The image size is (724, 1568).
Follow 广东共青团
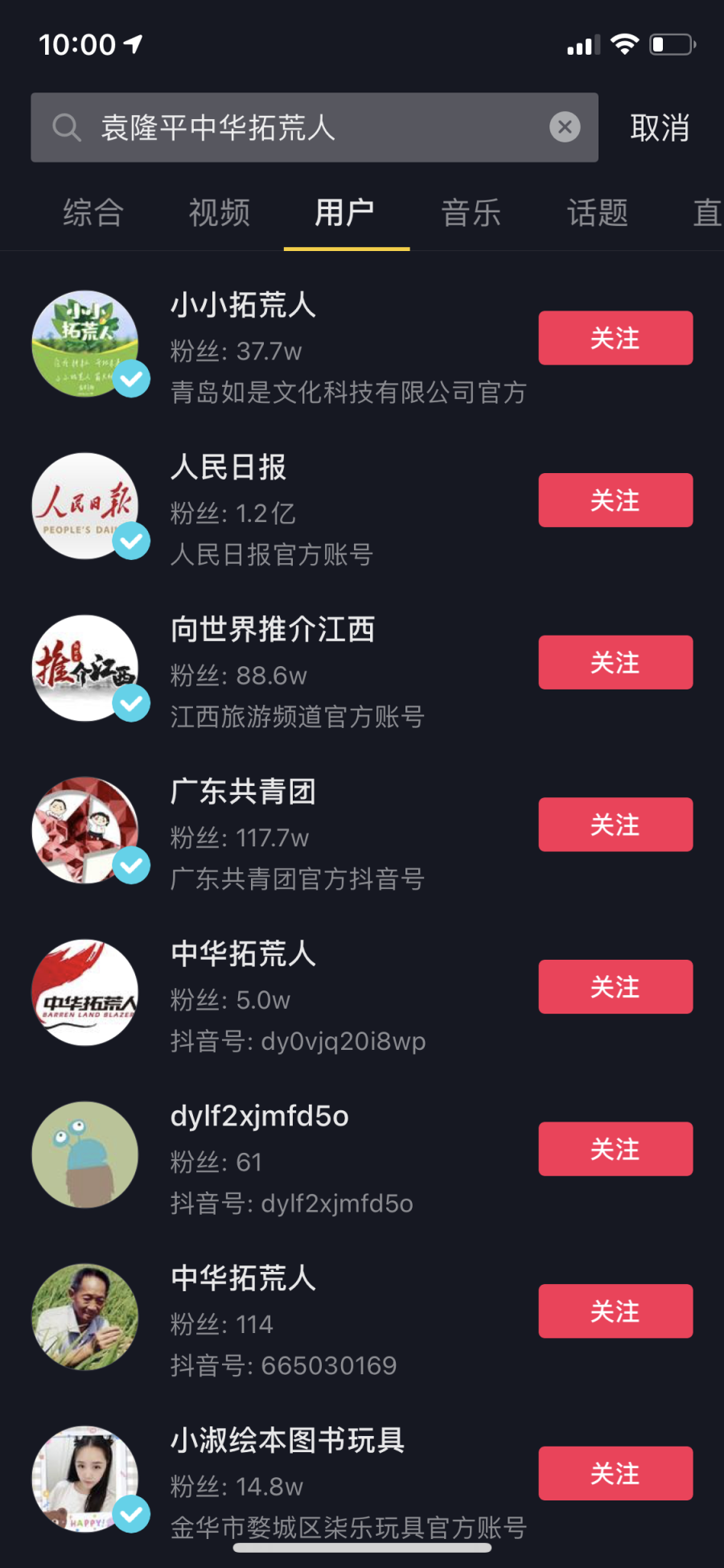pos(615,825)
